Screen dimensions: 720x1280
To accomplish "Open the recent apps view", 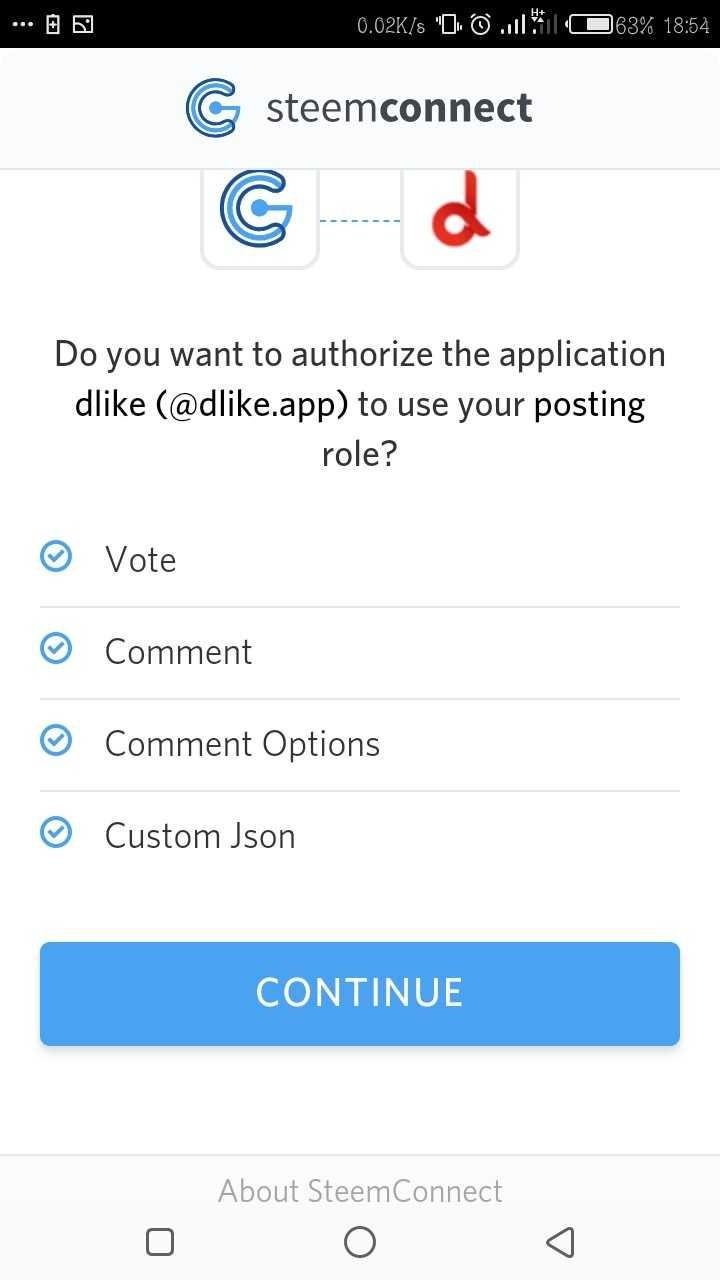I will [x=160, y=1242].
